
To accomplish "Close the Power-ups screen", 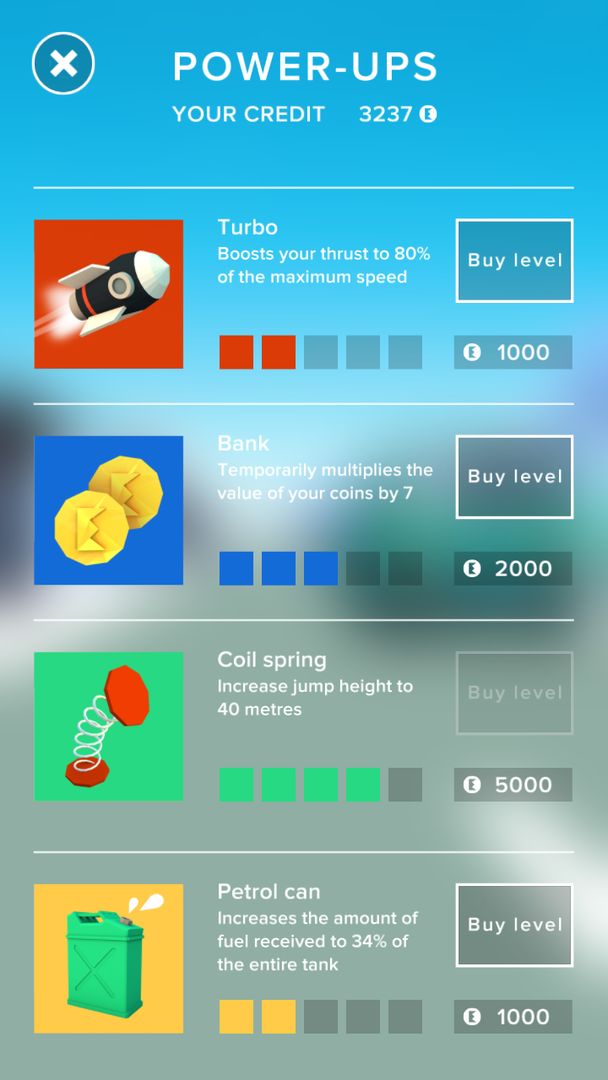I will [63, 64].
